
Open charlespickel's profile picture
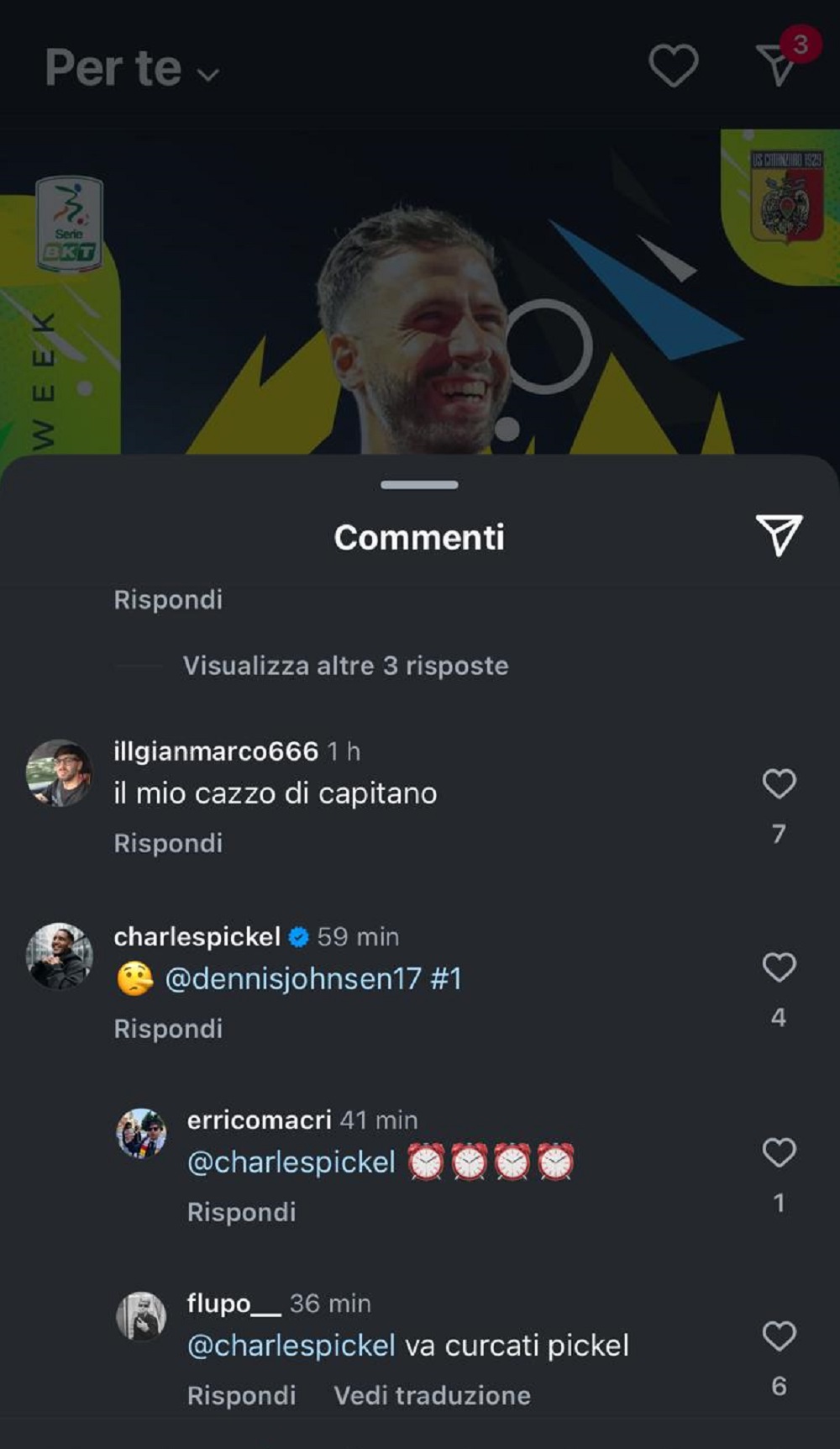pos(59,956)
